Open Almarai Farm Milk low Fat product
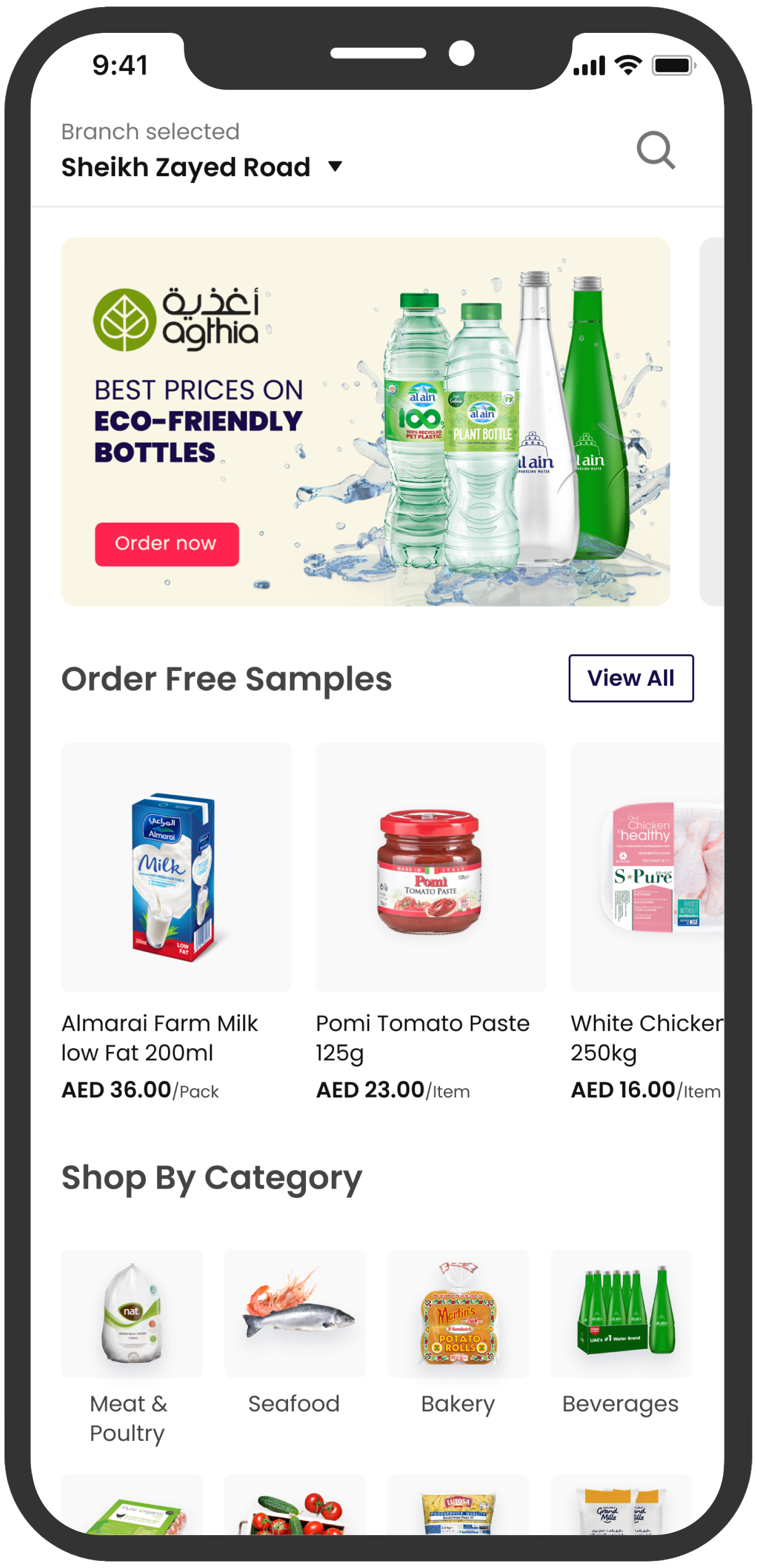The image size is (757, 1568). pyautogui.click(x=176, y=868)
